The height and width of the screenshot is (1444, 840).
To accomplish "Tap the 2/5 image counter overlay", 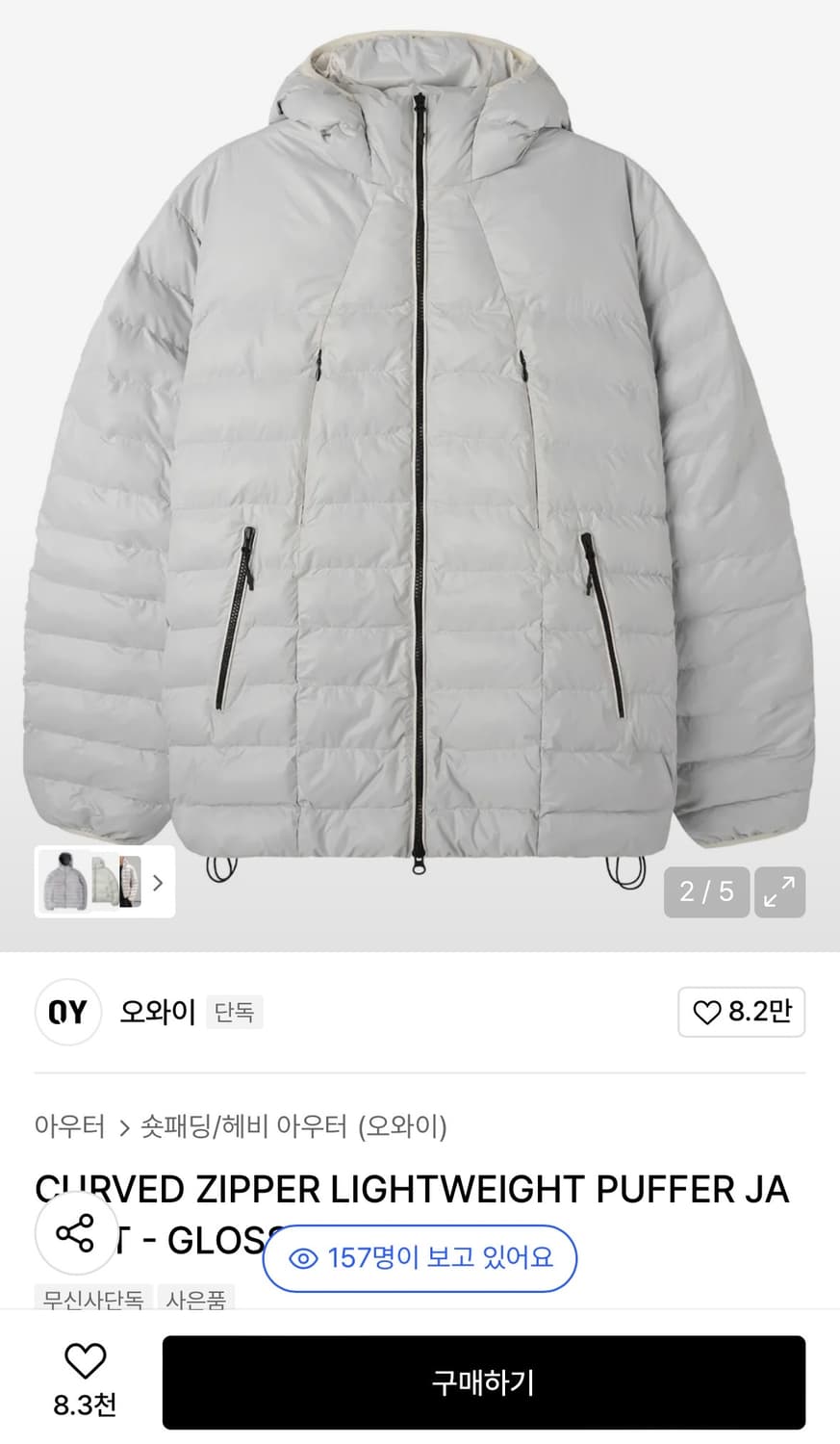I will click(706, 892).
